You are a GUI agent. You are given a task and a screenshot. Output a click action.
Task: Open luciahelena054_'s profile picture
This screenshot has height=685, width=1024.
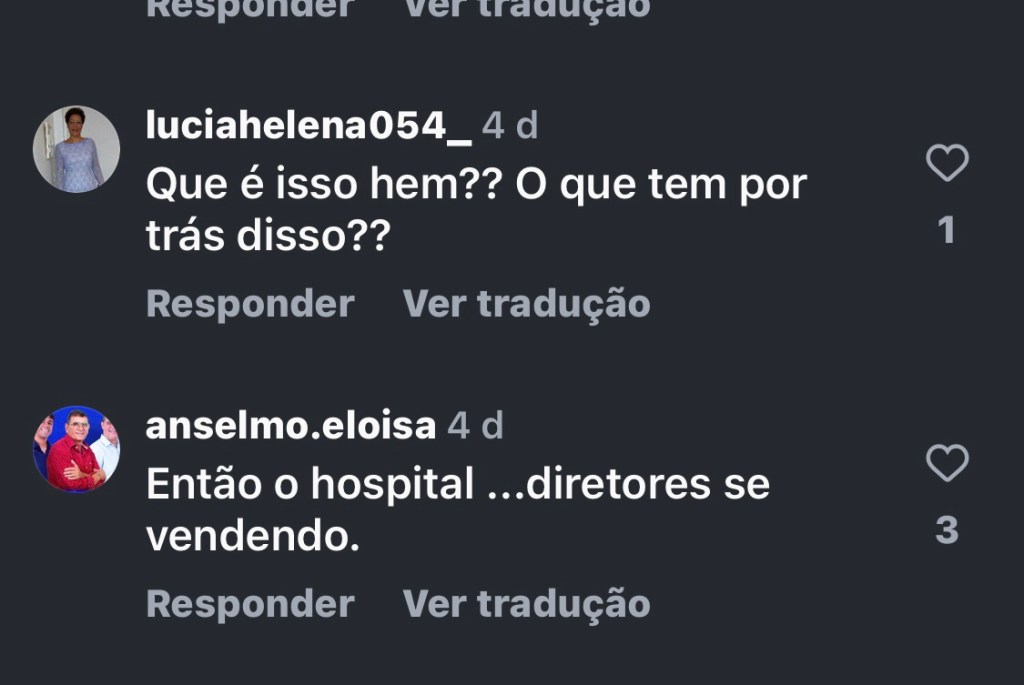[77, 149]
